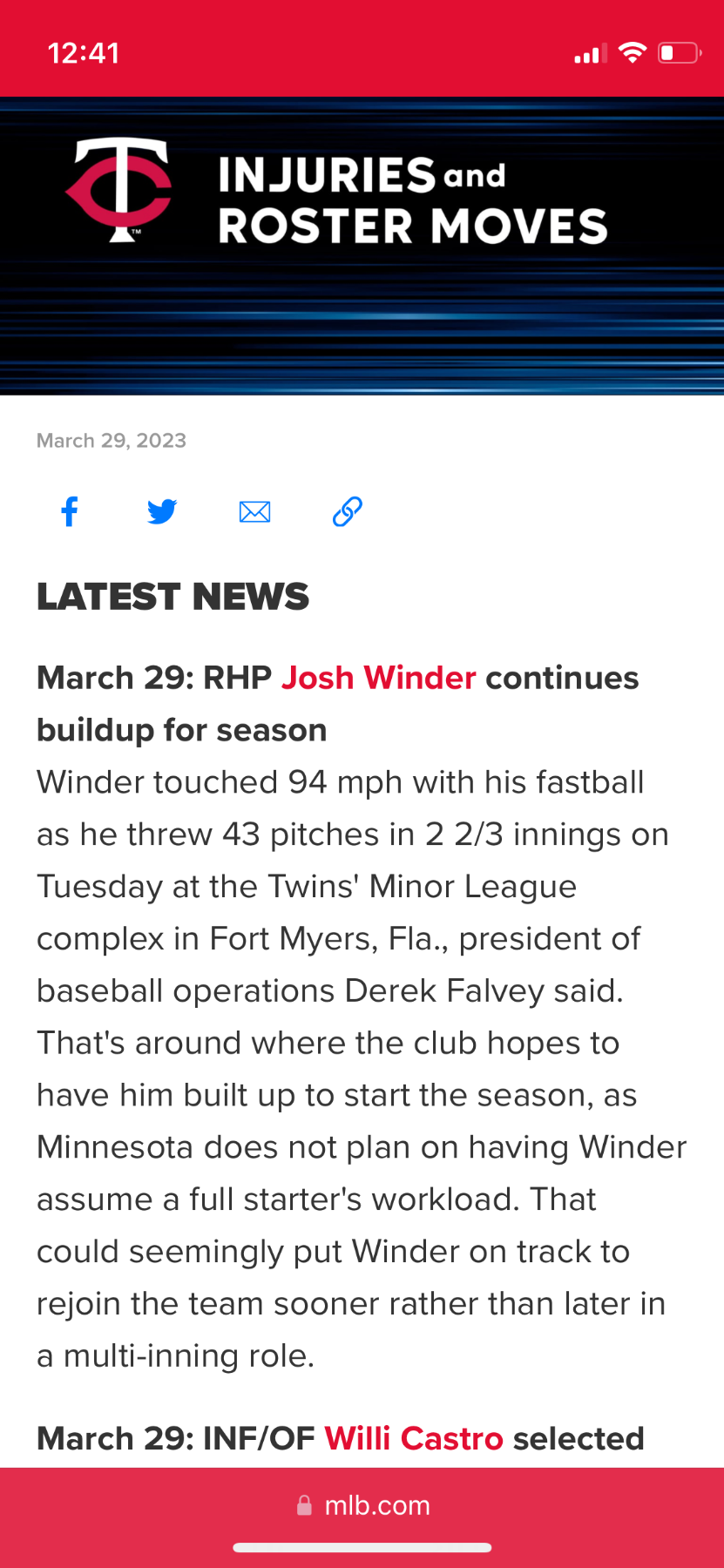
Task: Copy the article link
Action: pyautogui.click(x=347, y=511)
